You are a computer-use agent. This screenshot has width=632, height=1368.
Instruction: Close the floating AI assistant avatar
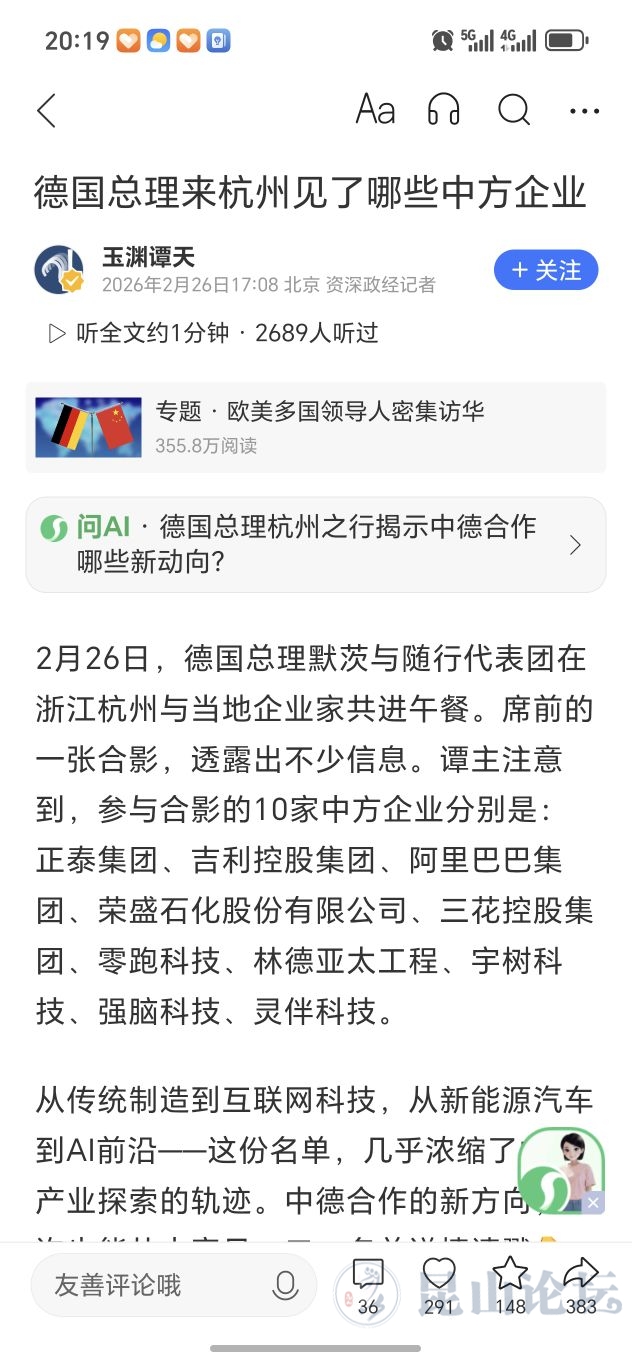pos(593,1204)
